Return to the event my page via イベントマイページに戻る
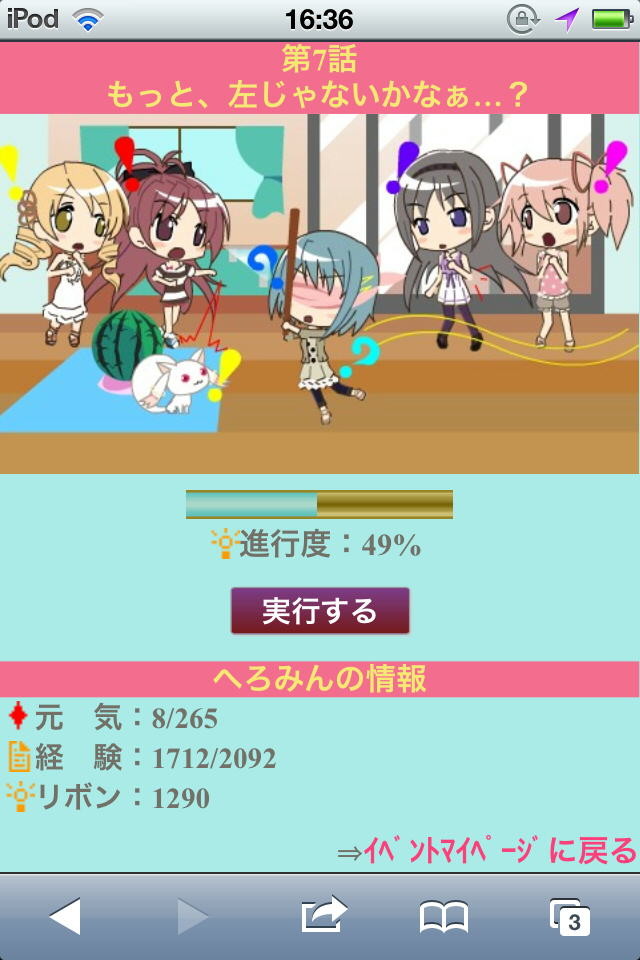Image resolution: width=640 pixels, height=960 pixels. [x=488, y=851]
